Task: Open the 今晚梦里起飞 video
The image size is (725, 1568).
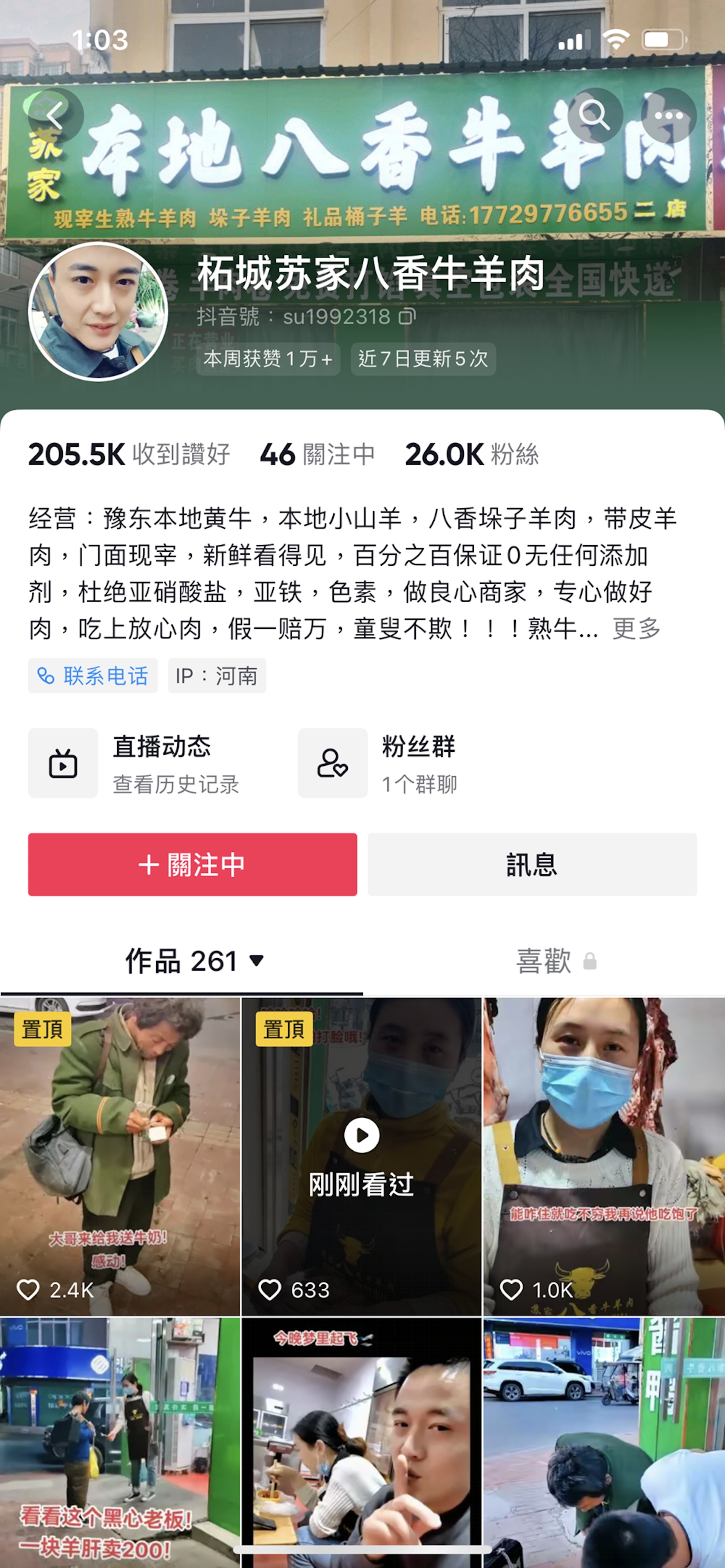Action: click(361, 1443)
